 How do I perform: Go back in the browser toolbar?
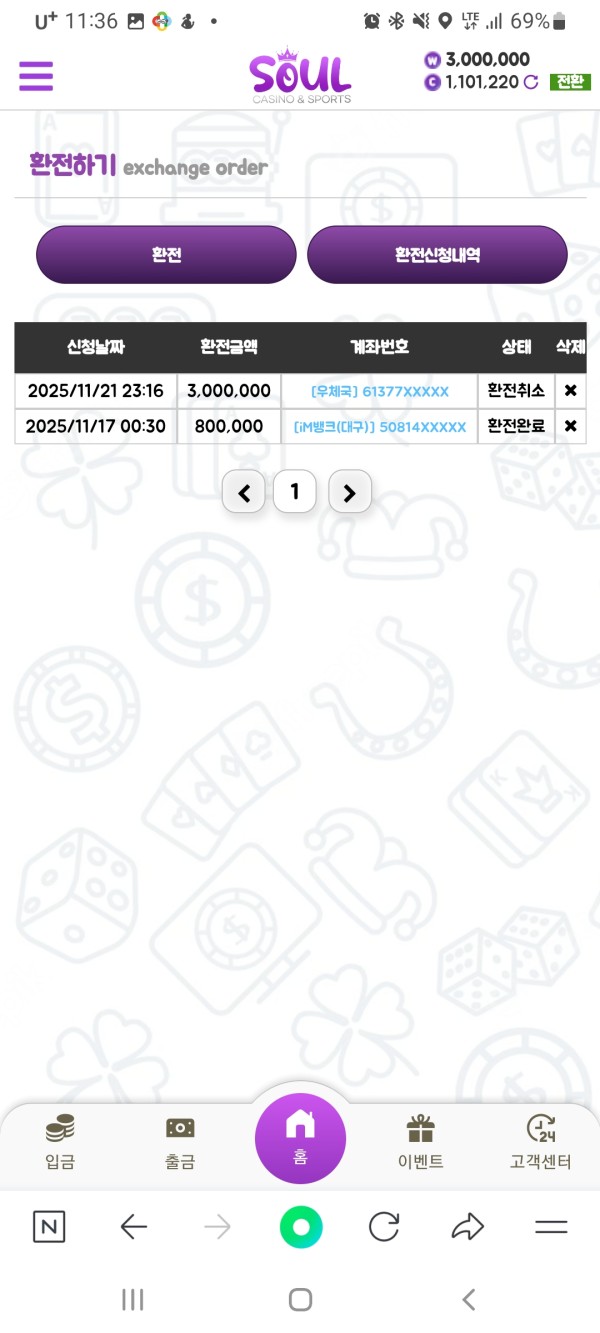(x=133, y=1227)
